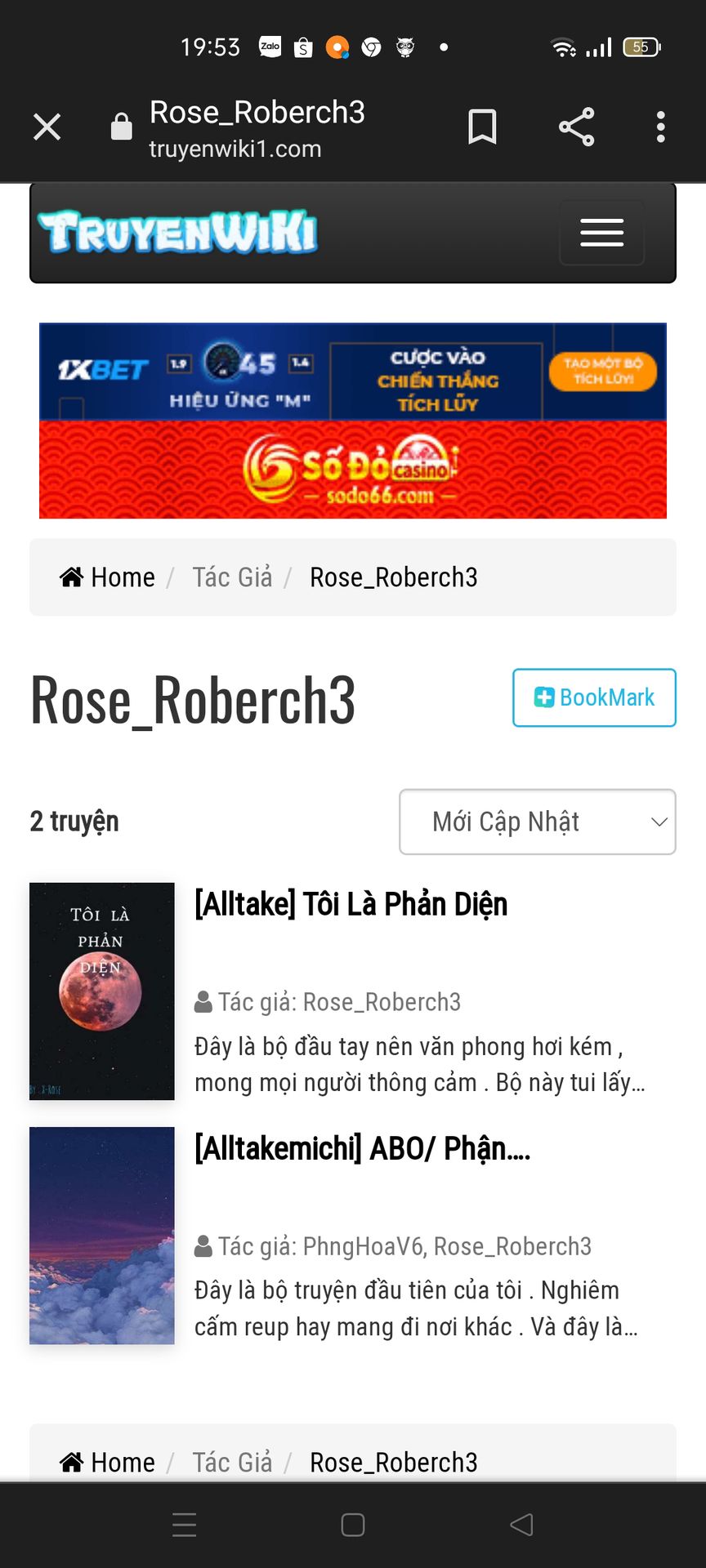Open story [Alltakemichi] ABO/ Phận
Image resolution: width=706 pixels, height=1568 pixels.
click(362, 1148)
